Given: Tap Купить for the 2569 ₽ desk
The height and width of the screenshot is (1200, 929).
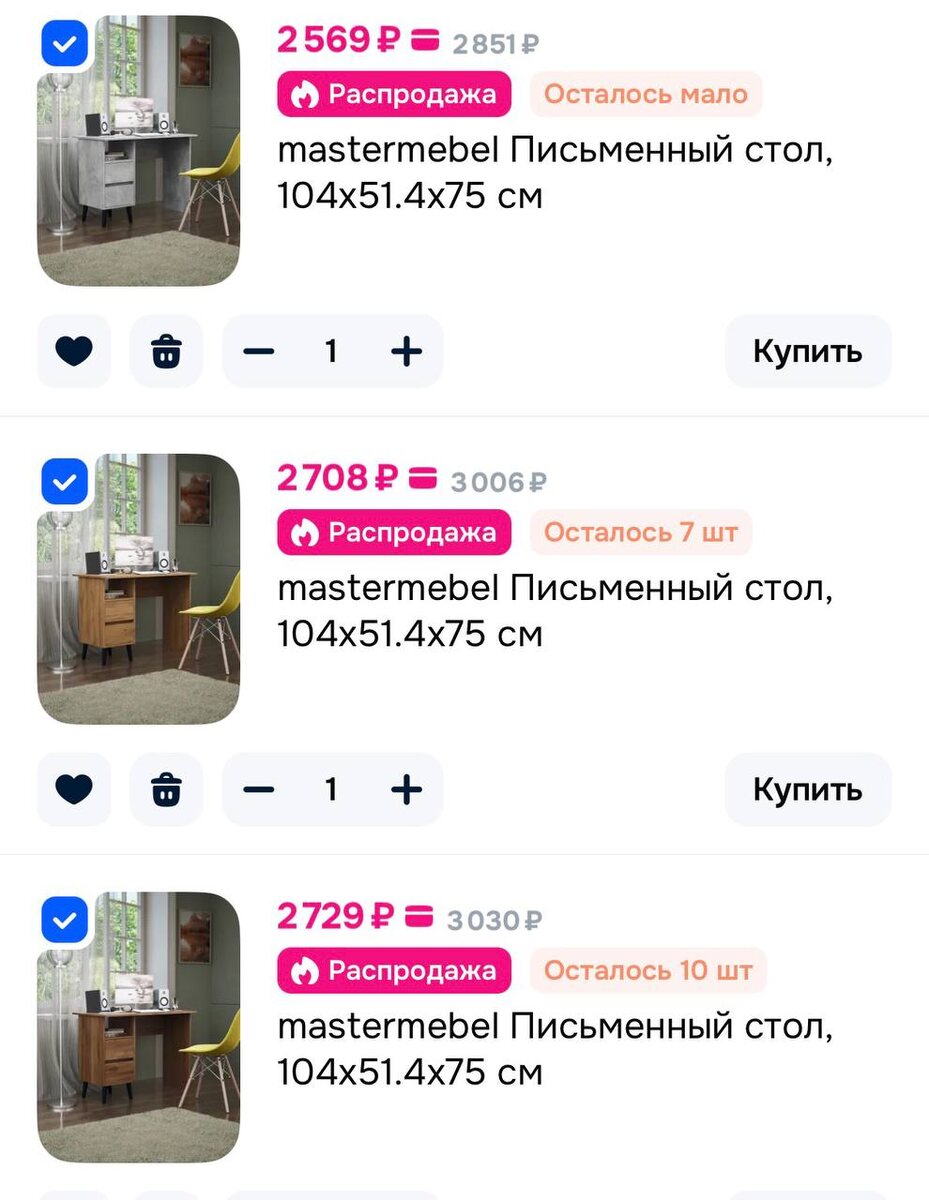Looking at the screenshot, I should click(807, 351).
